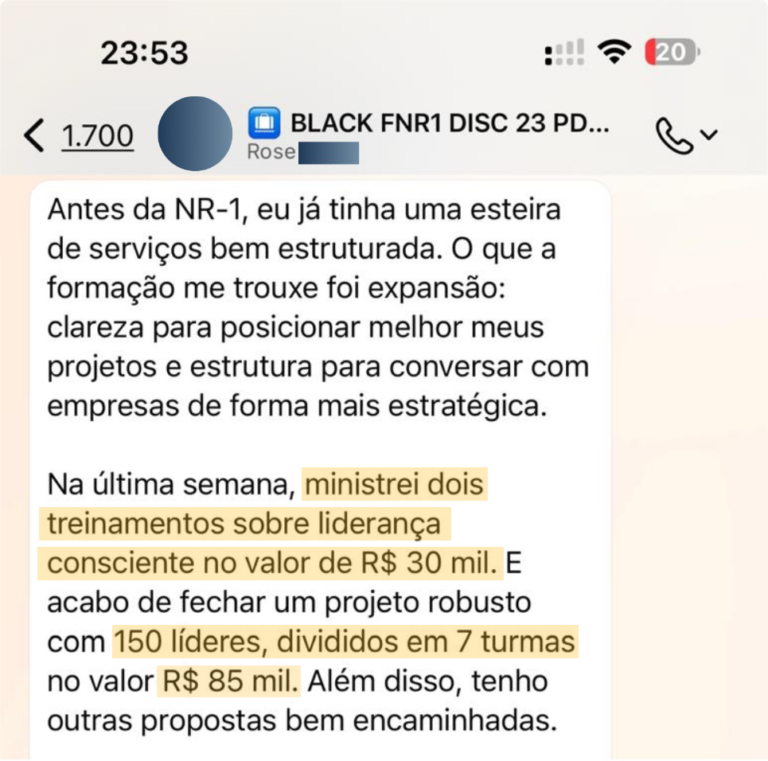Open the group's profile picture
Screen dimensions: 768x761
[194, 134]
